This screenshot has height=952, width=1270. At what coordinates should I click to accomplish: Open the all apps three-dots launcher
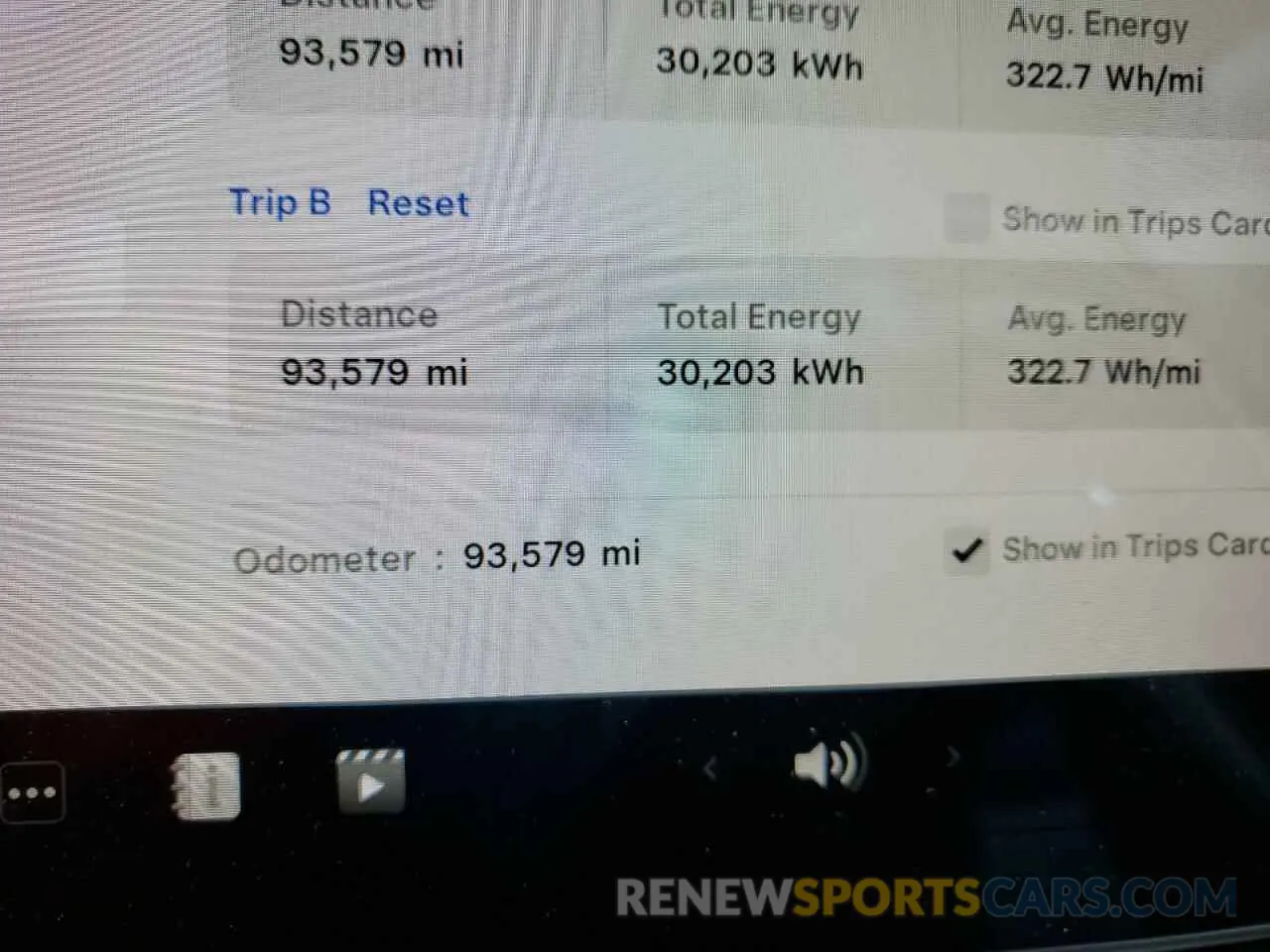point(32,792)
